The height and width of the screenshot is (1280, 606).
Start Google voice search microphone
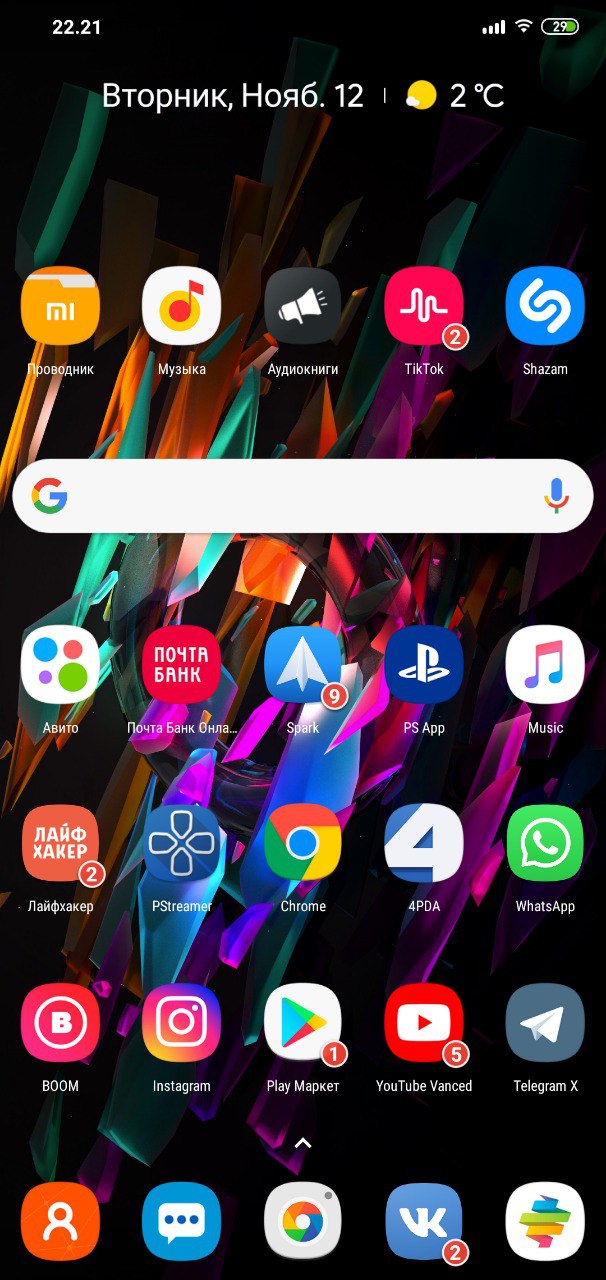(556, 496)
